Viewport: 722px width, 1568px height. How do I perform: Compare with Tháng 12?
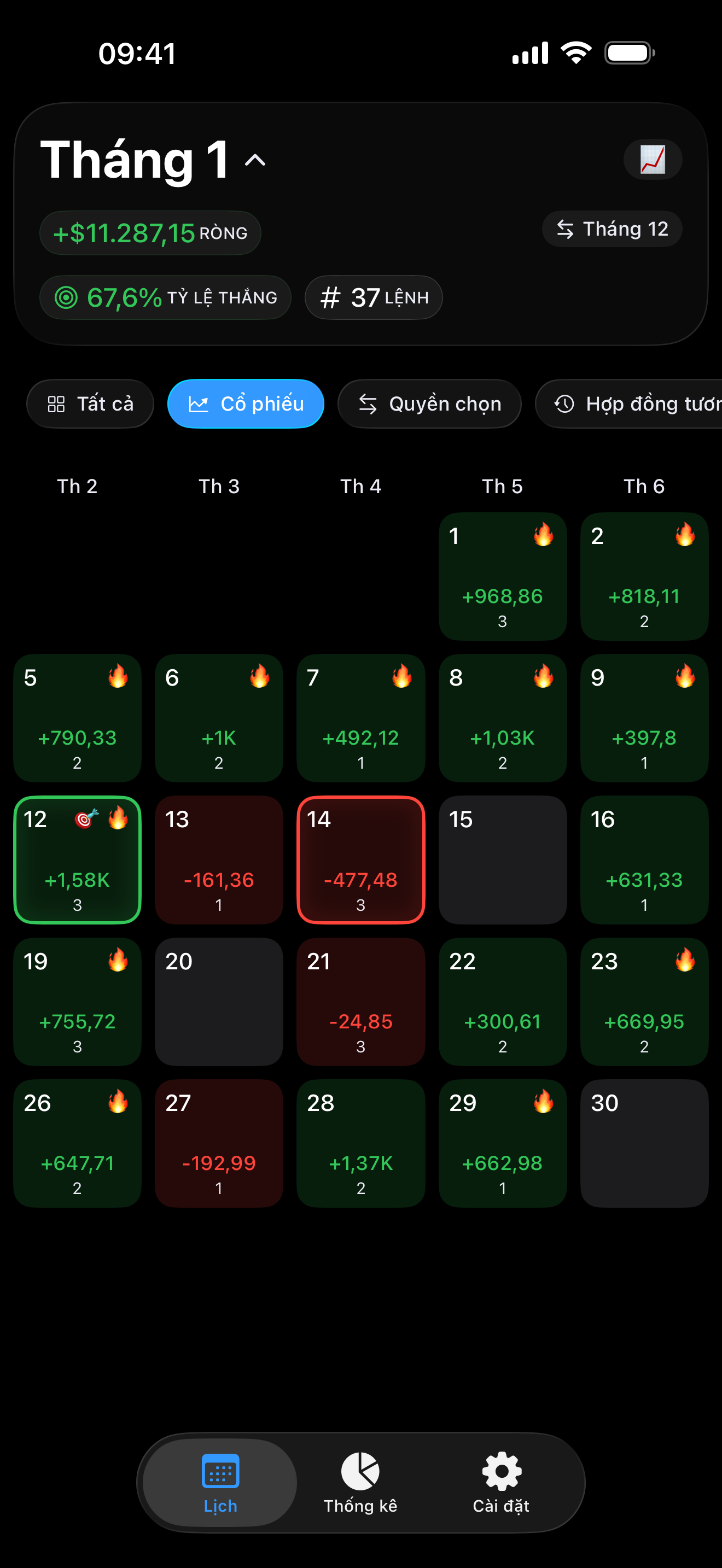pyautogui.click(x=612, y=229)
